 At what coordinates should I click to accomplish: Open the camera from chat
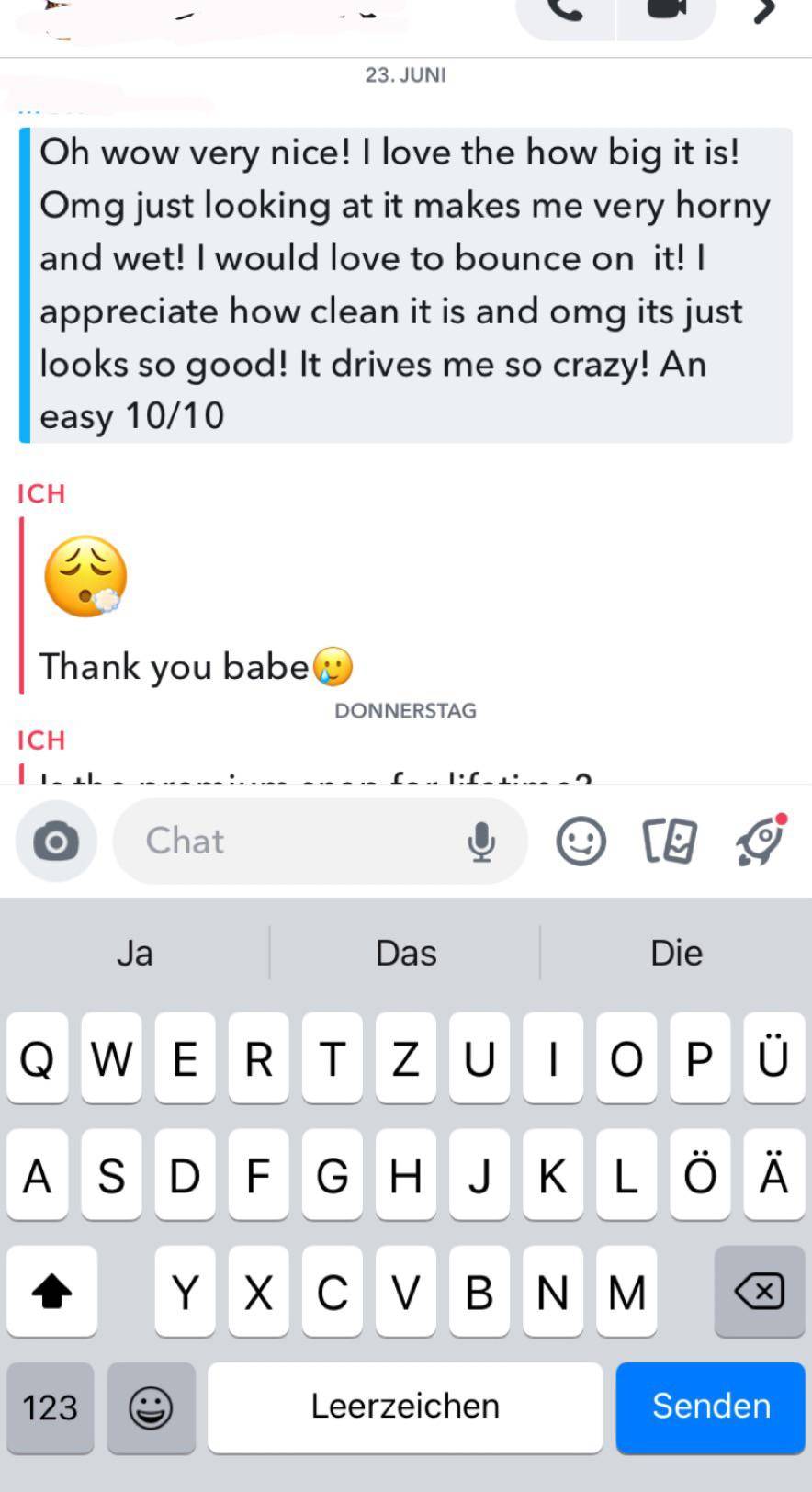[x=56, y=842]
